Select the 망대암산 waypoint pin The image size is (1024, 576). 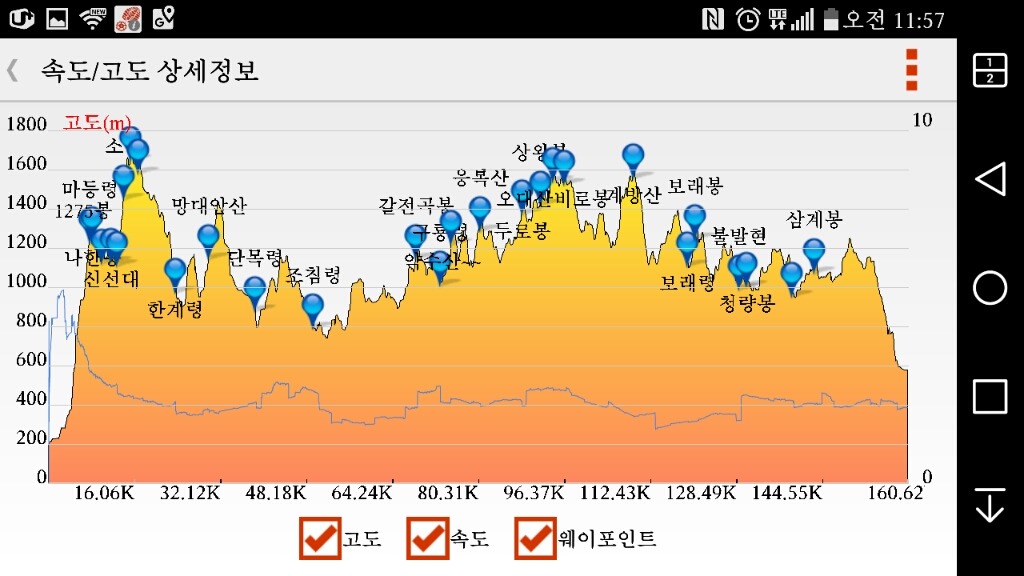point(208,236)
